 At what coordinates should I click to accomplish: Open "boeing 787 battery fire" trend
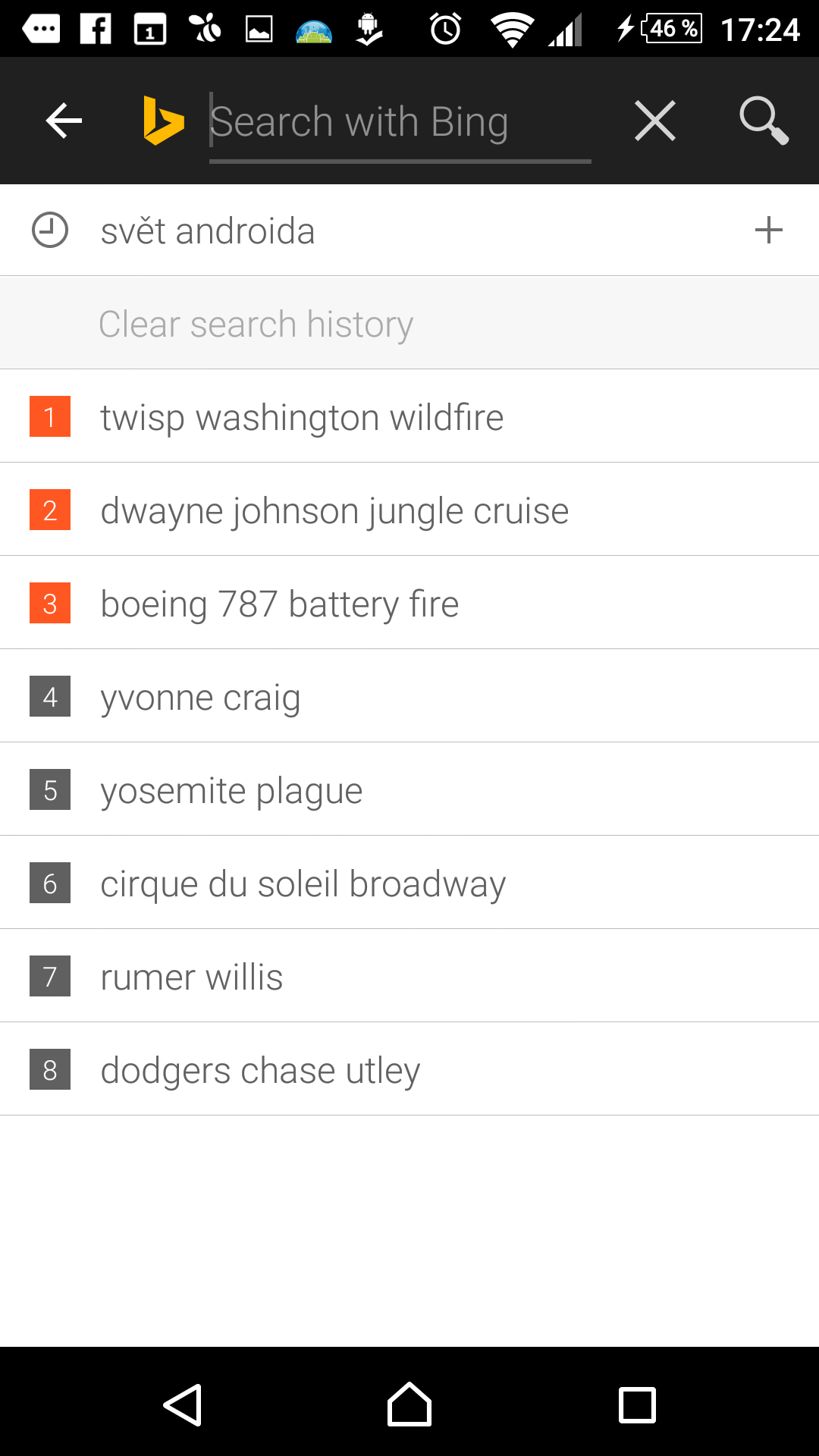409,604
